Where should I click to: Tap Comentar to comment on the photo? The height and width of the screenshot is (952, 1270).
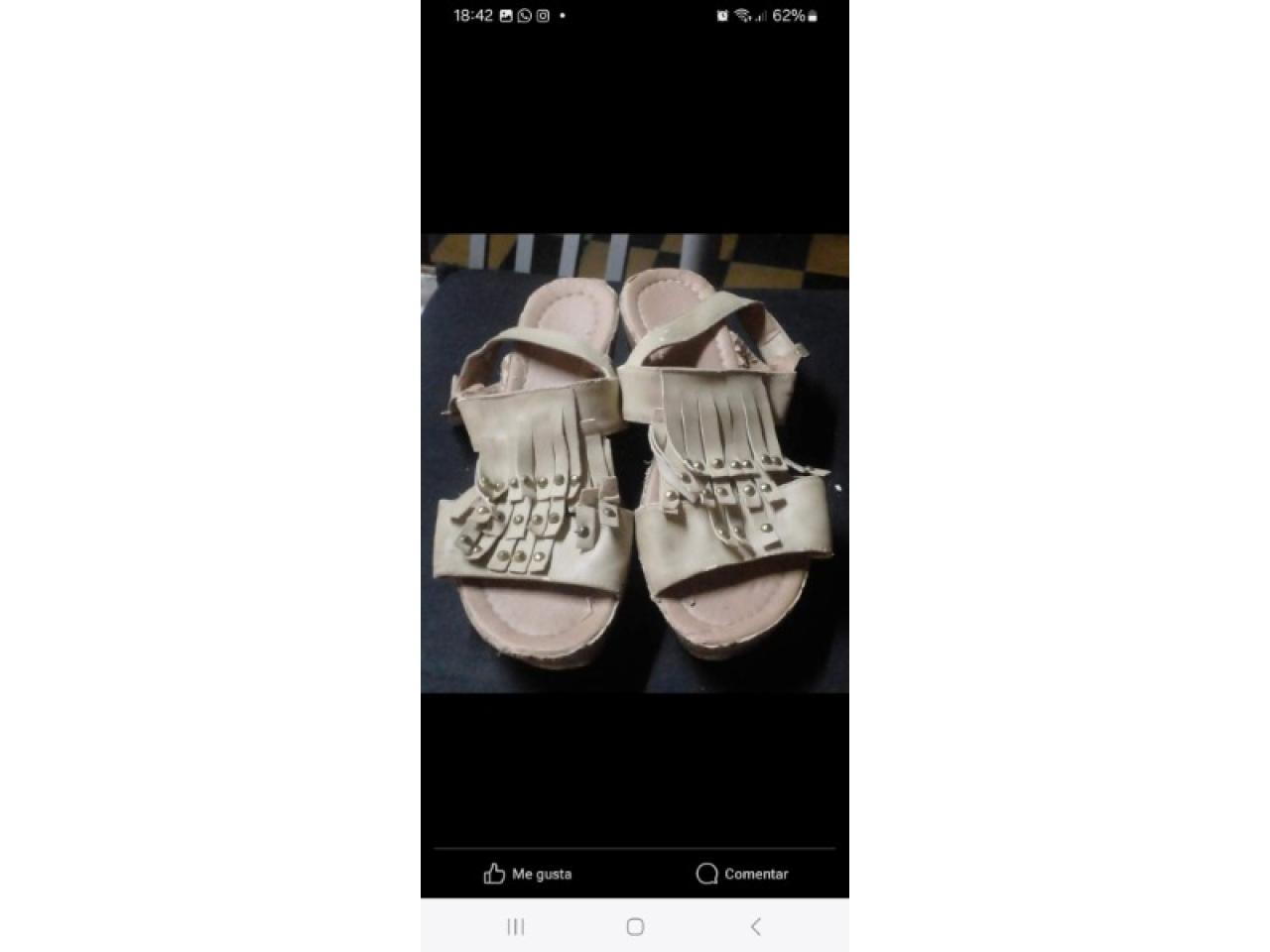pos(742,874)
